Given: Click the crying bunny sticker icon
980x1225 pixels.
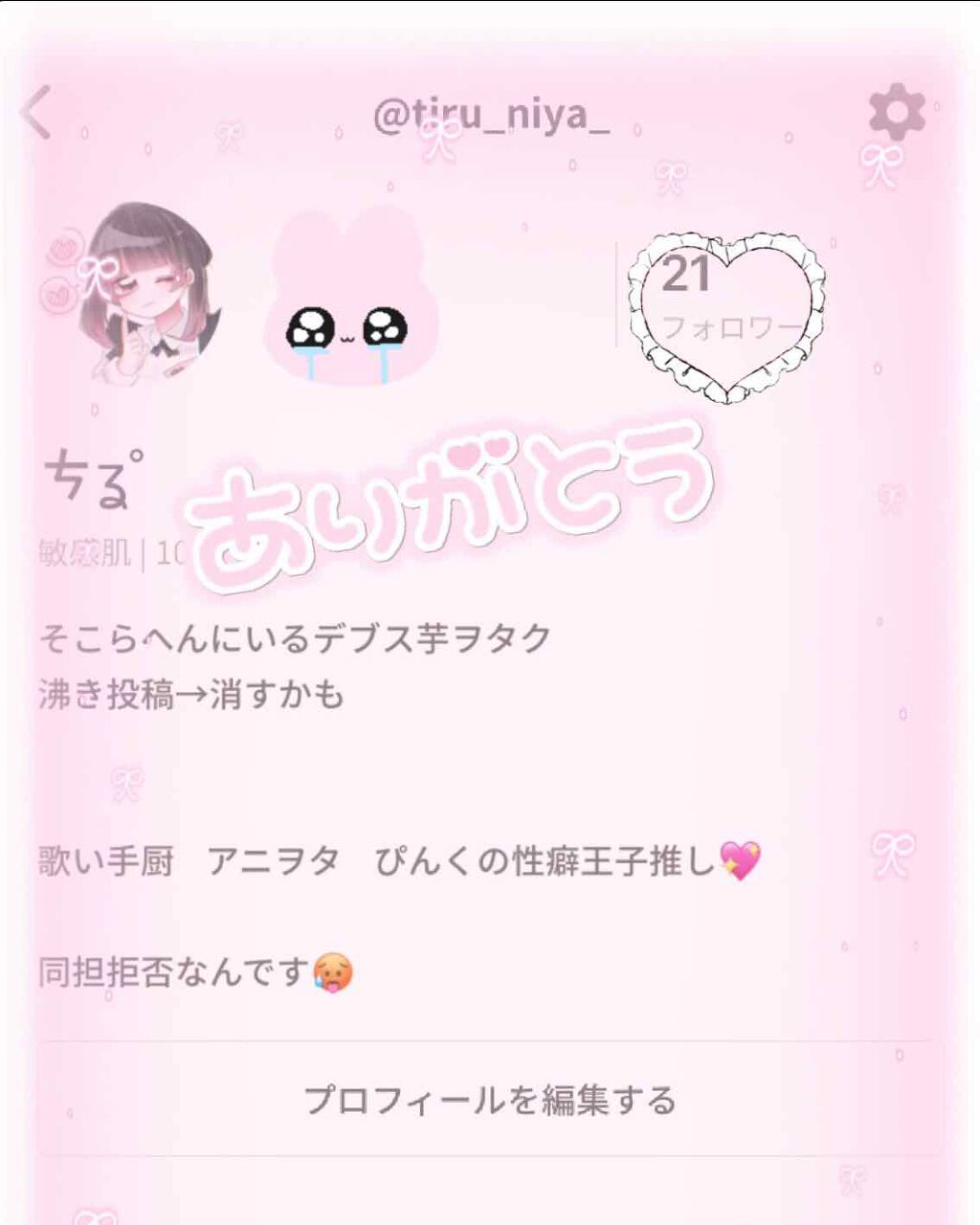Looking at the screenshot, I should 347,306.
